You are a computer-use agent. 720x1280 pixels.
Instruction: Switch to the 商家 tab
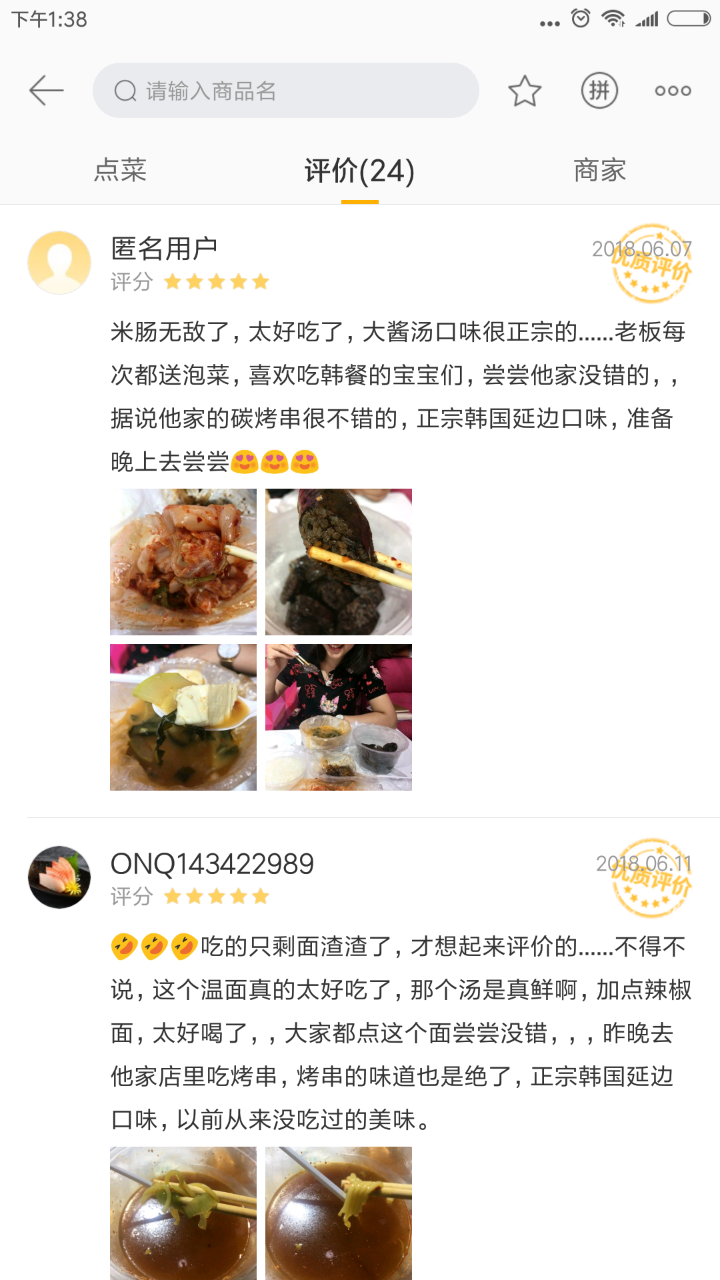click(x=599, y=170)
